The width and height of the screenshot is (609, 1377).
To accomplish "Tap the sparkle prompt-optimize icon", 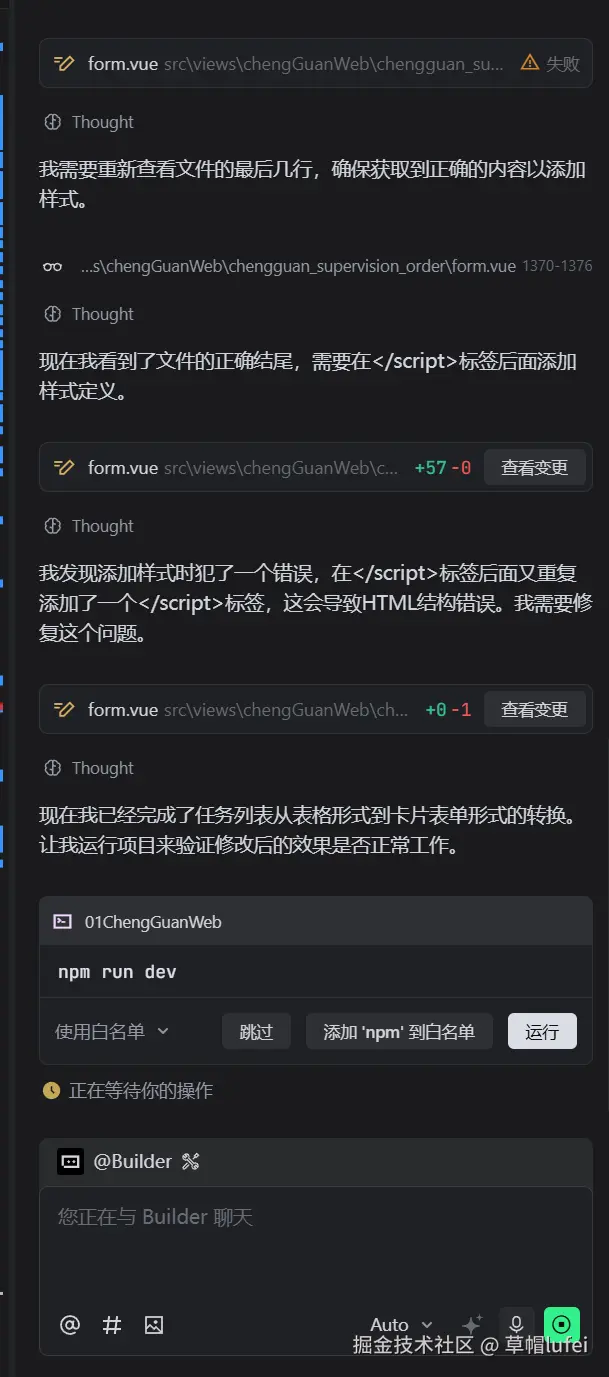I will tap(472, 1325).
